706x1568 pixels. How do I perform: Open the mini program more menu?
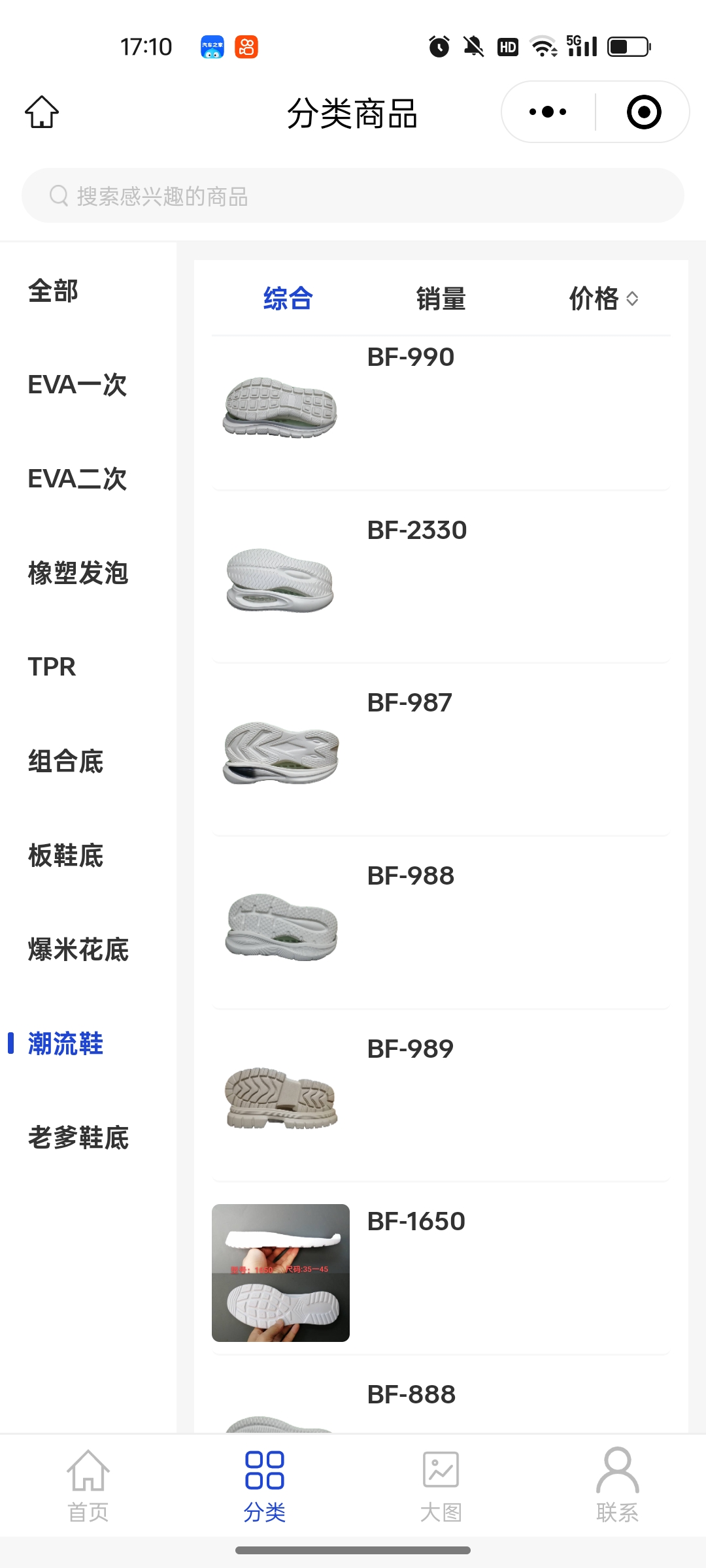point(548,112)
